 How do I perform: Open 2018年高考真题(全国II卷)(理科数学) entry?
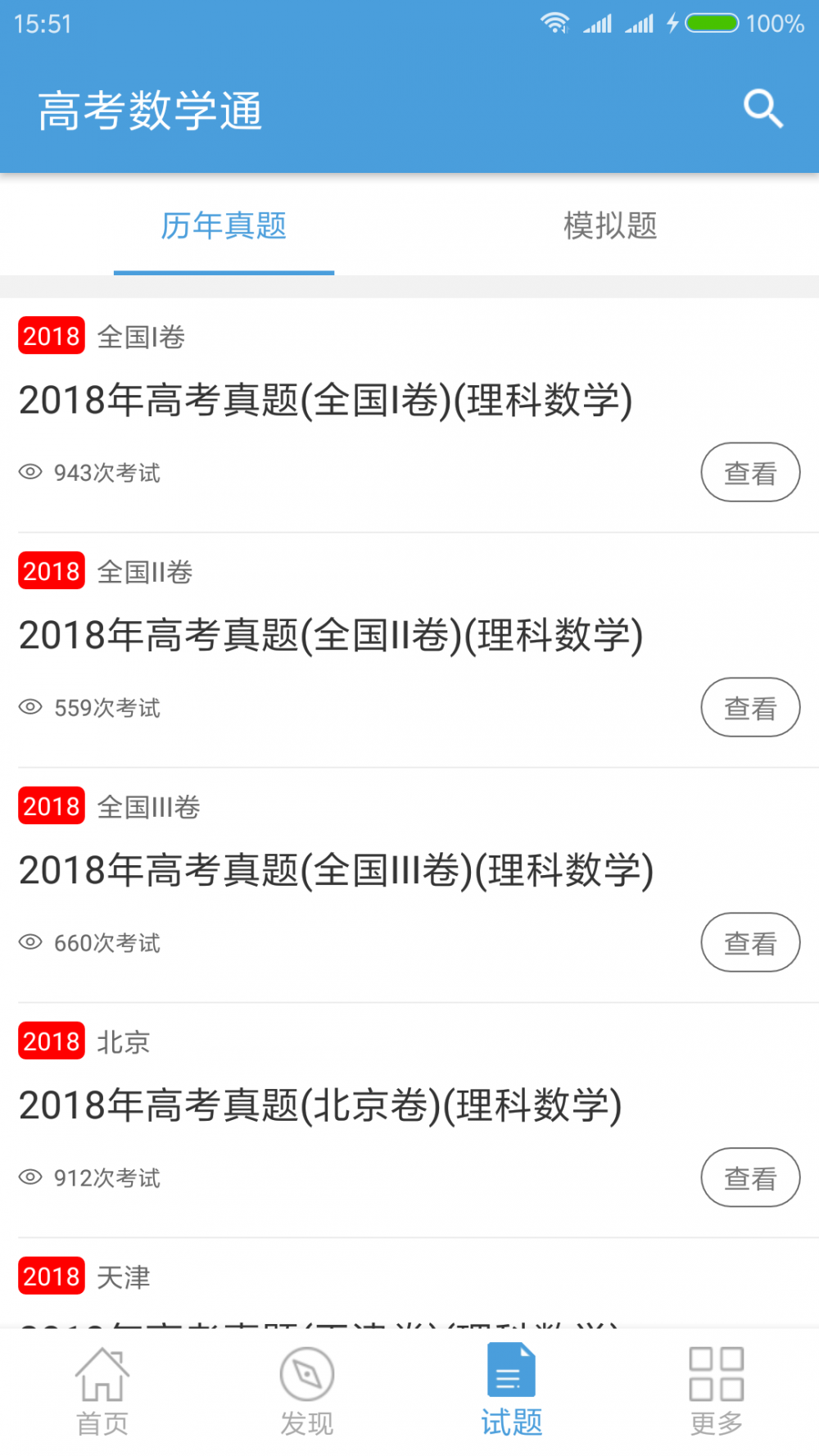330,636
